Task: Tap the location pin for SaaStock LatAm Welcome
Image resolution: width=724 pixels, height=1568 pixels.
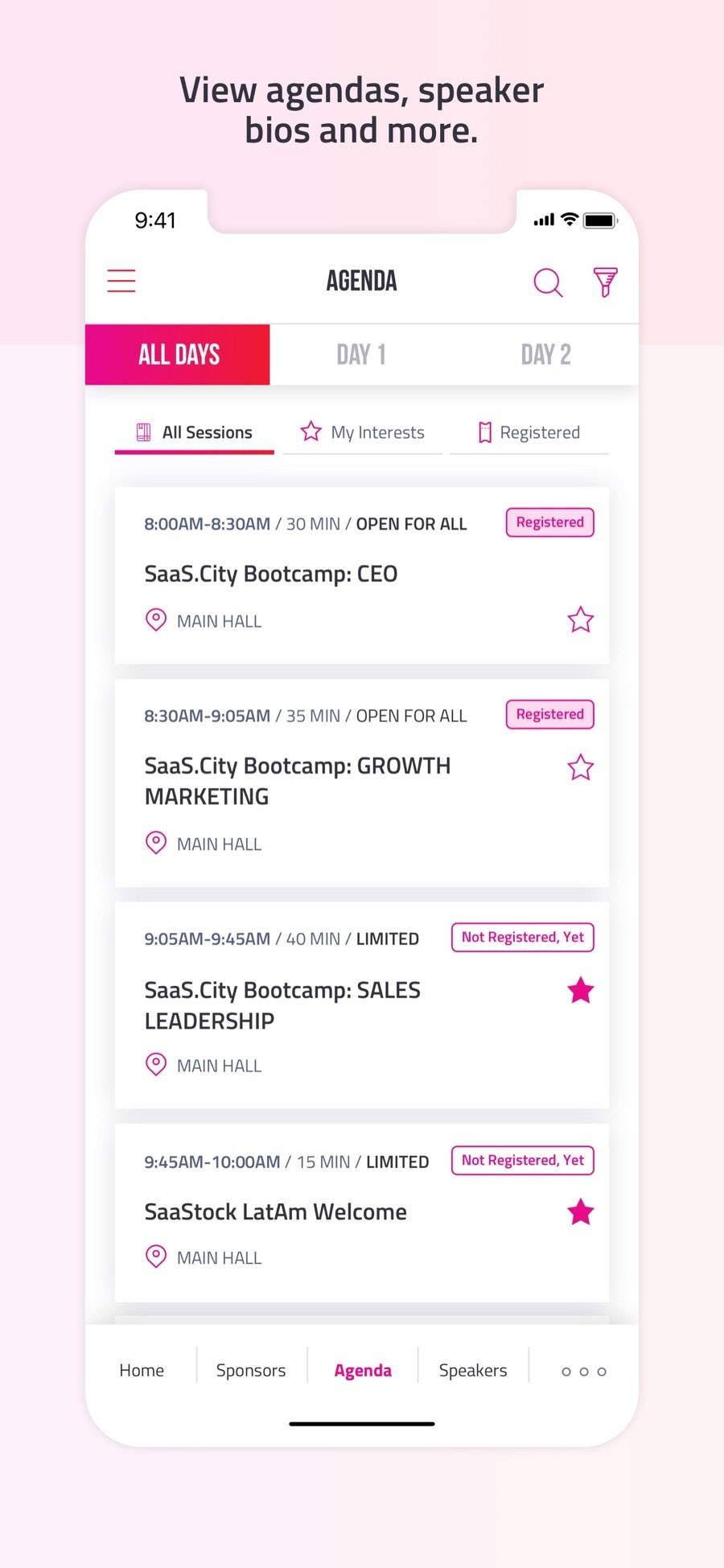Action: (x=155, y=1256)
